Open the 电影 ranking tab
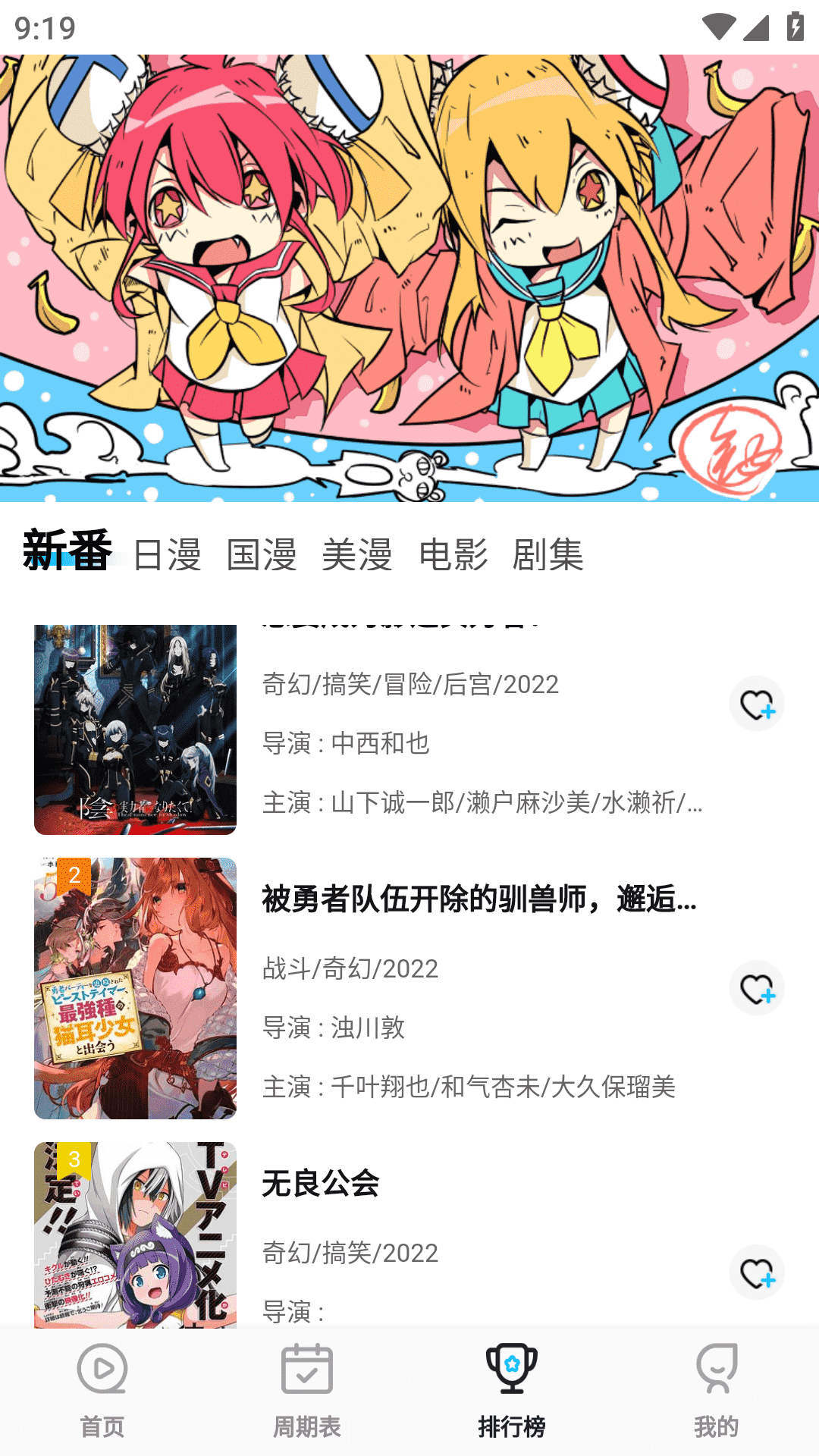This screenshot has width=819, height=1456. [453, 554]
